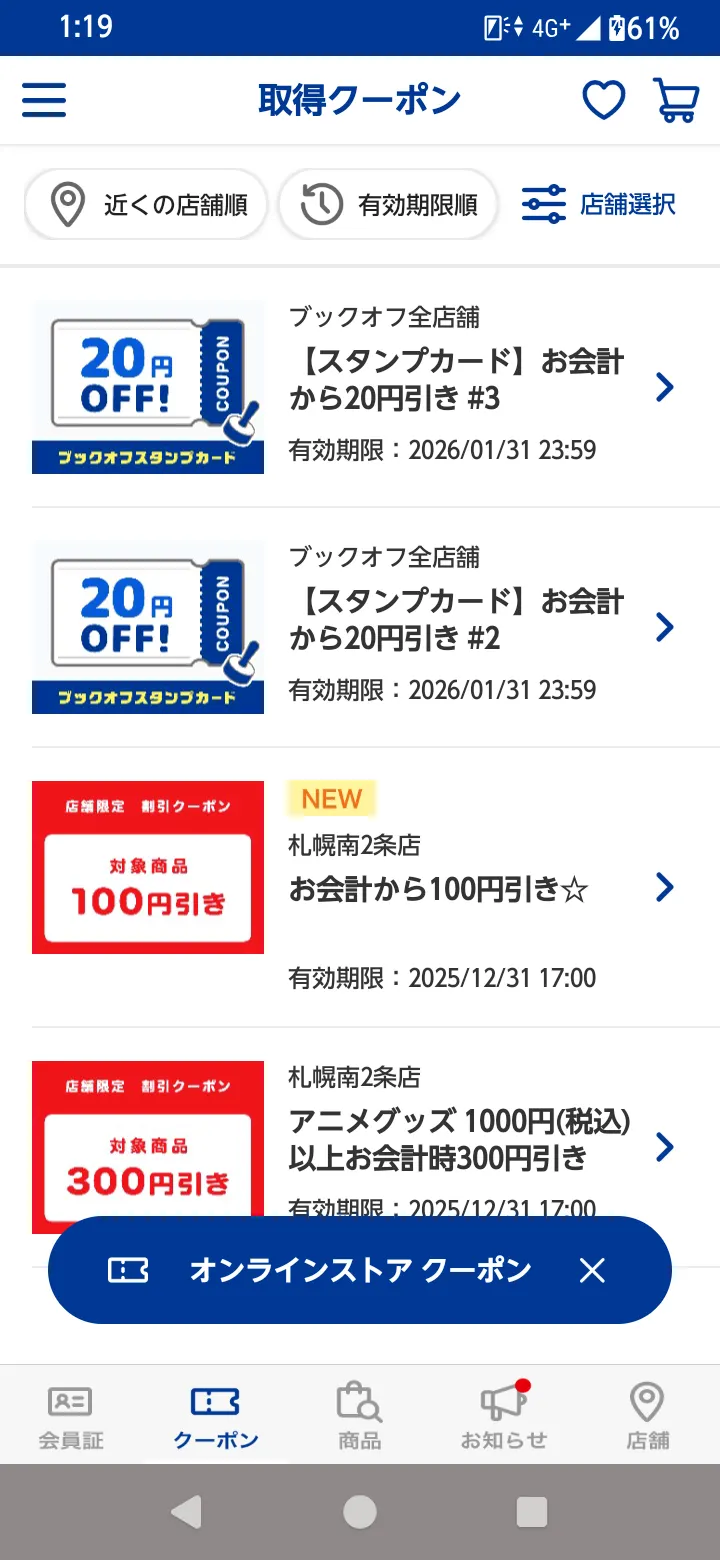The image size is (720, 1560).
Task: Open the hamburger navigation menu
Action: click(x=43, y=99)
